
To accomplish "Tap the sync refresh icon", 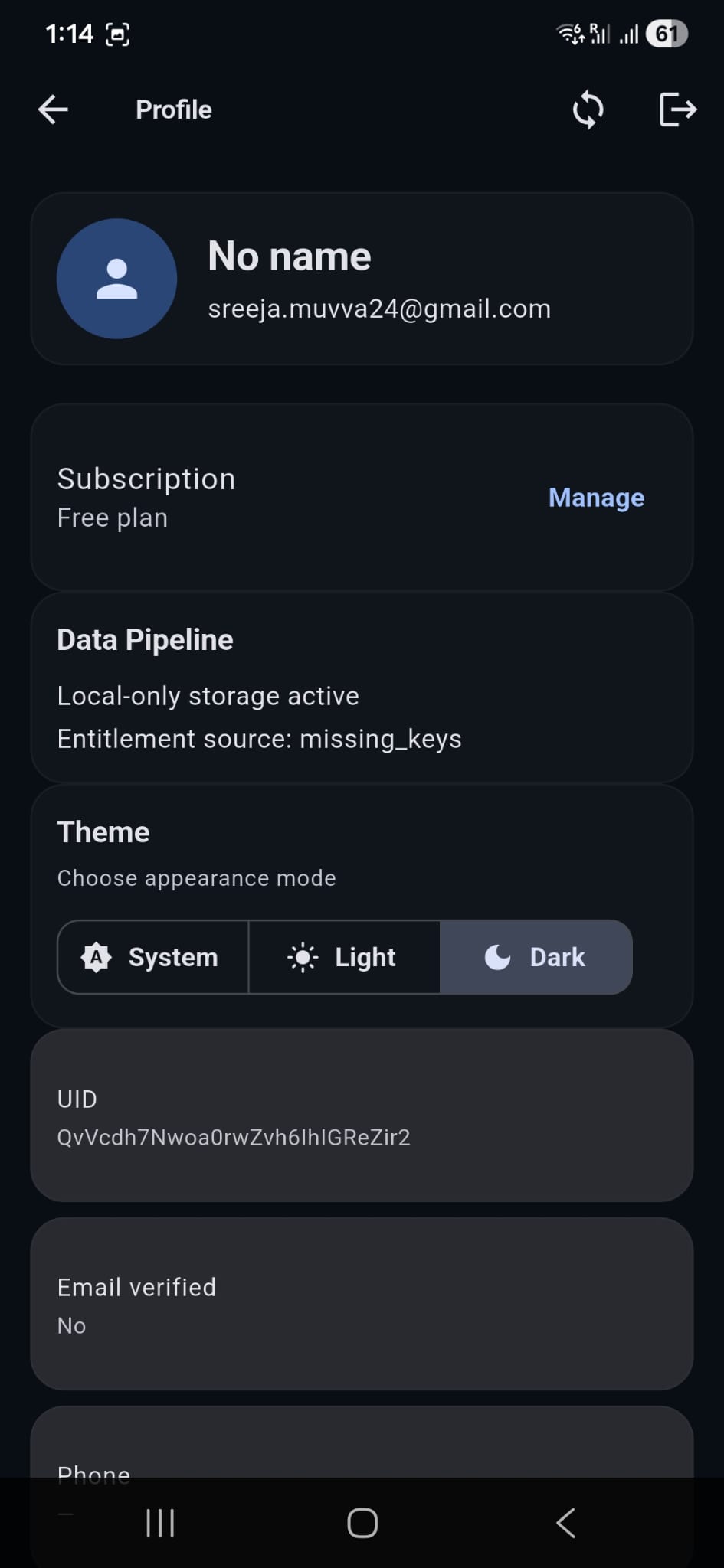I will click(588, 109).
